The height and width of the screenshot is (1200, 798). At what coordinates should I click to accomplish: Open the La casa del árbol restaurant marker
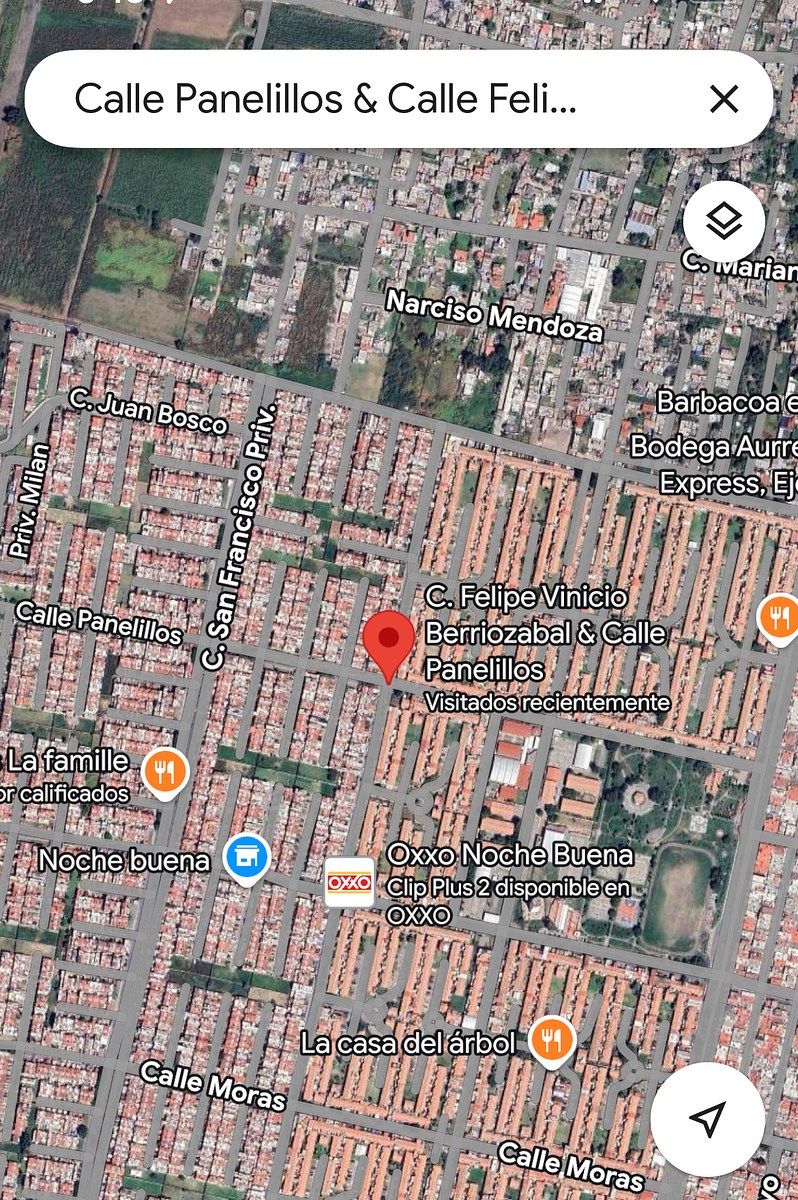click(550, 1041)
